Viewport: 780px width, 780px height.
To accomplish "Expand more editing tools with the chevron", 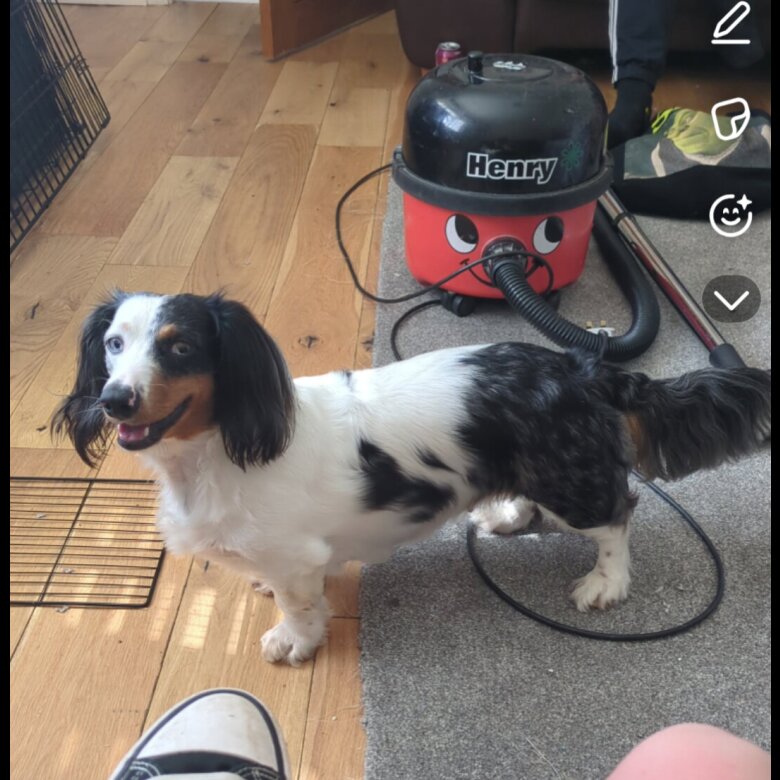I will (x=731, y=299).
